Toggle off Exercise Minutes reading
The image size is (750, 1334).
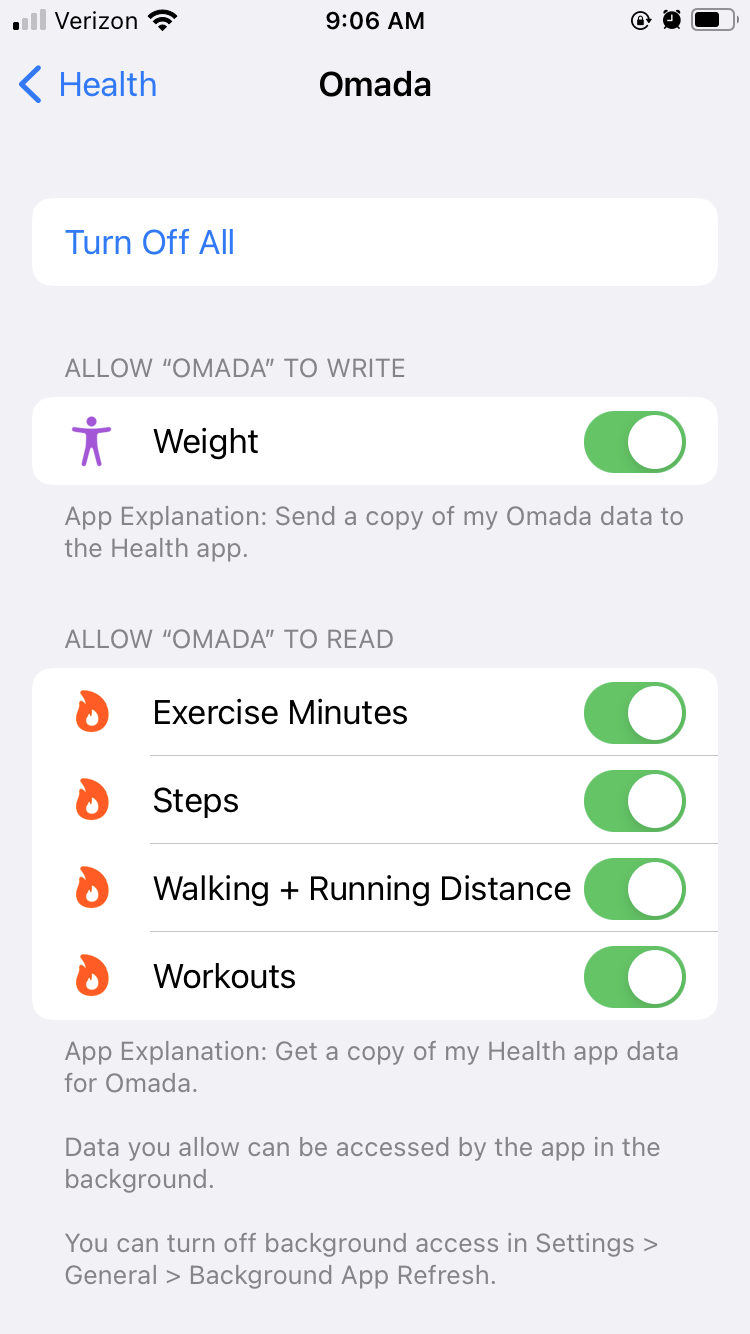pyautogui.click(x=635, y=713)
